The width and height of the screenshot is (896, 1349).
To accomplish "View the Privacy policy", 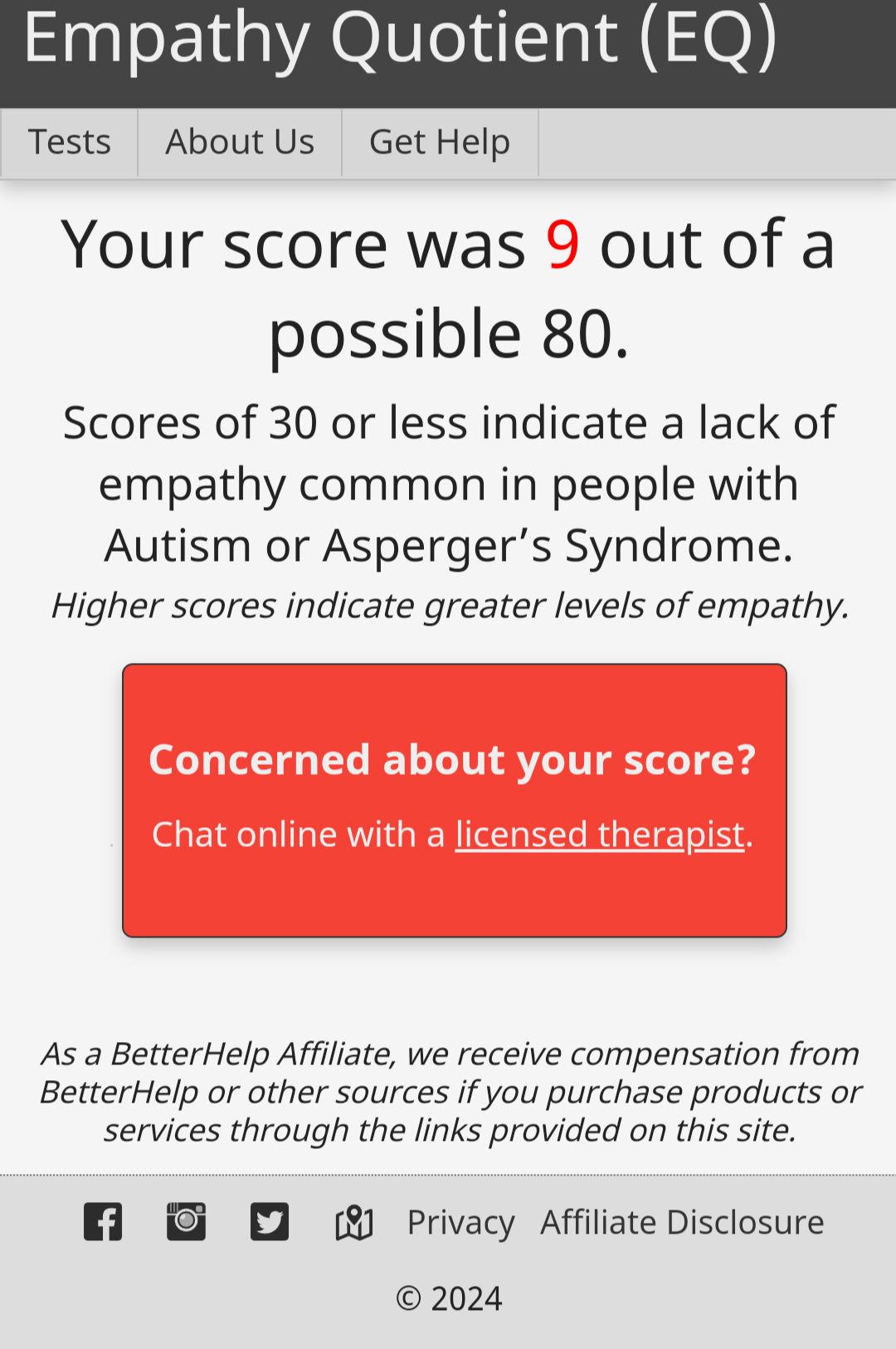I will point(460,1222).
